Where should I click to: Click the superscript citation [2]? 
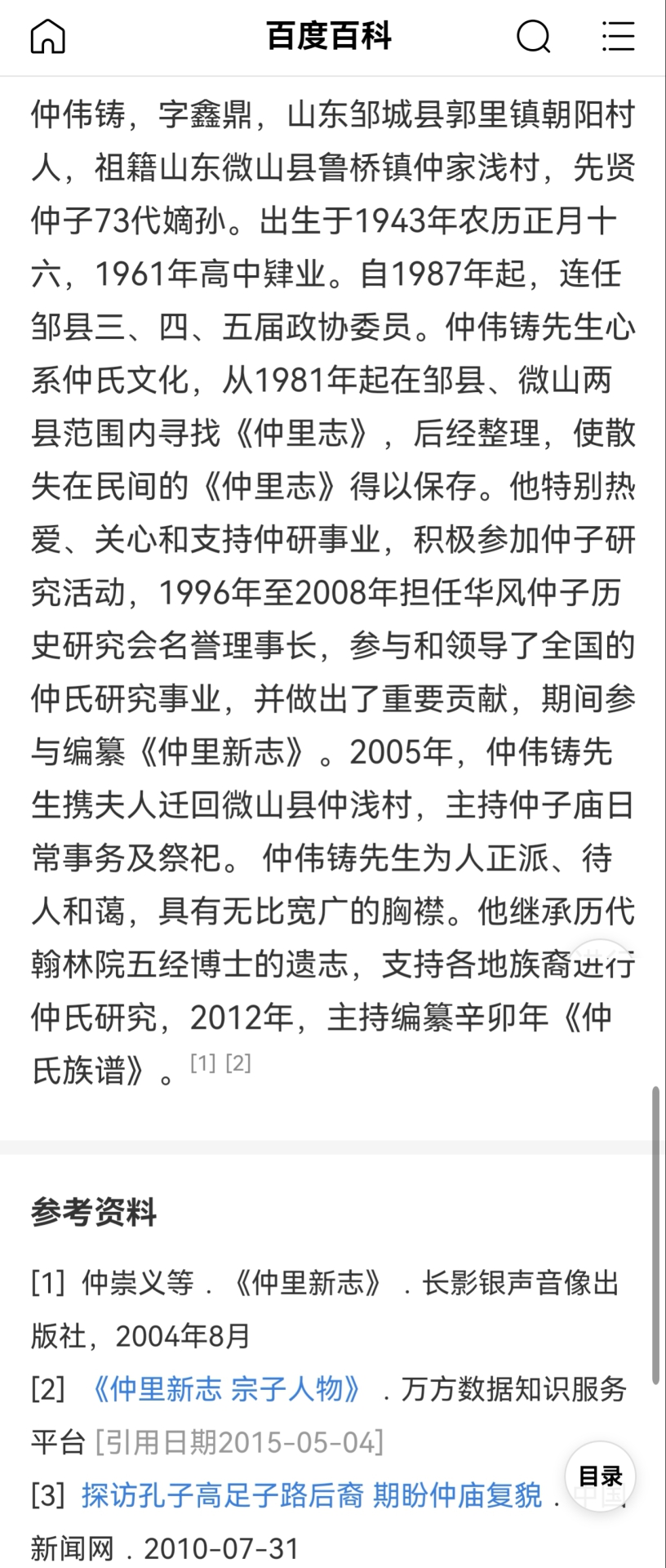(238, 1062)
